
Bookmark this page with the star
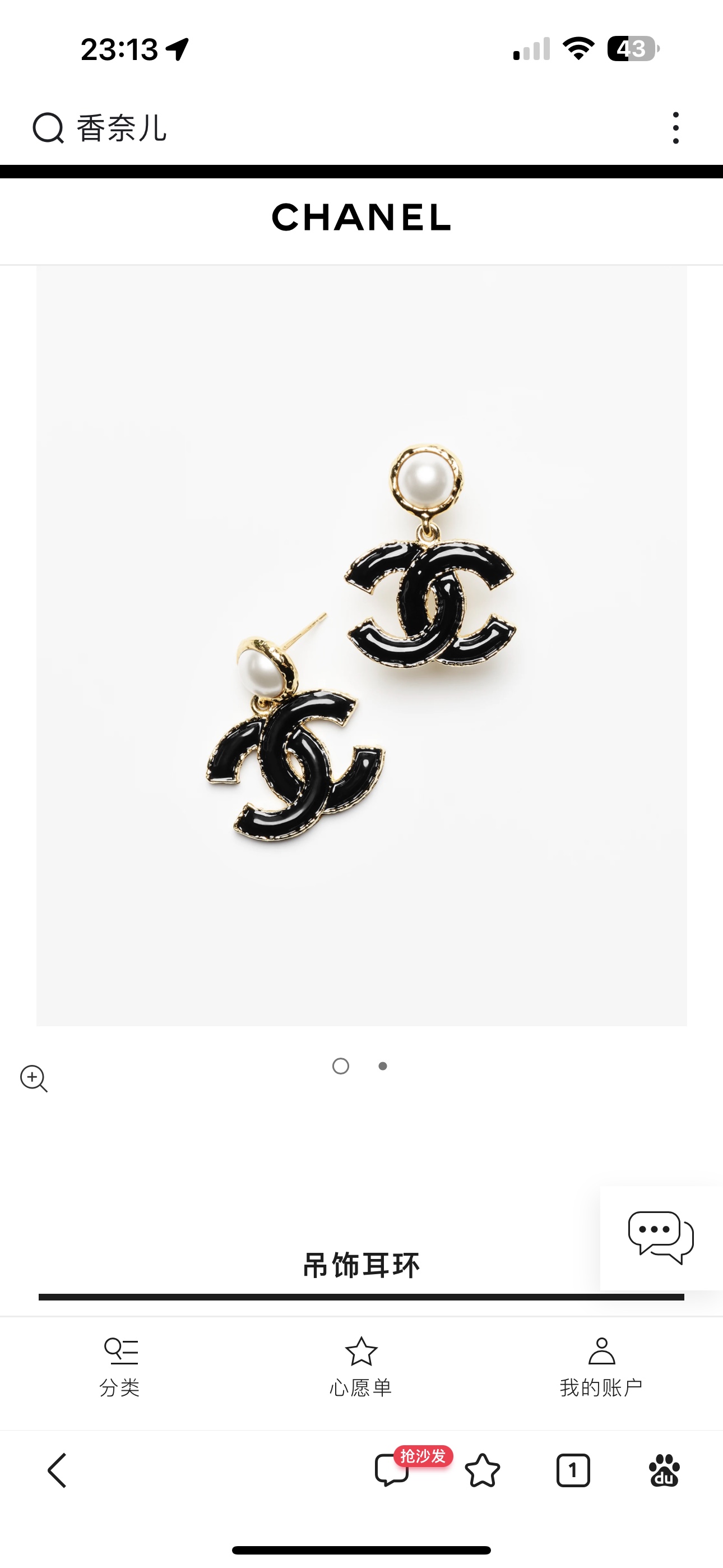pyautogui.click(x=483, y=1470)
